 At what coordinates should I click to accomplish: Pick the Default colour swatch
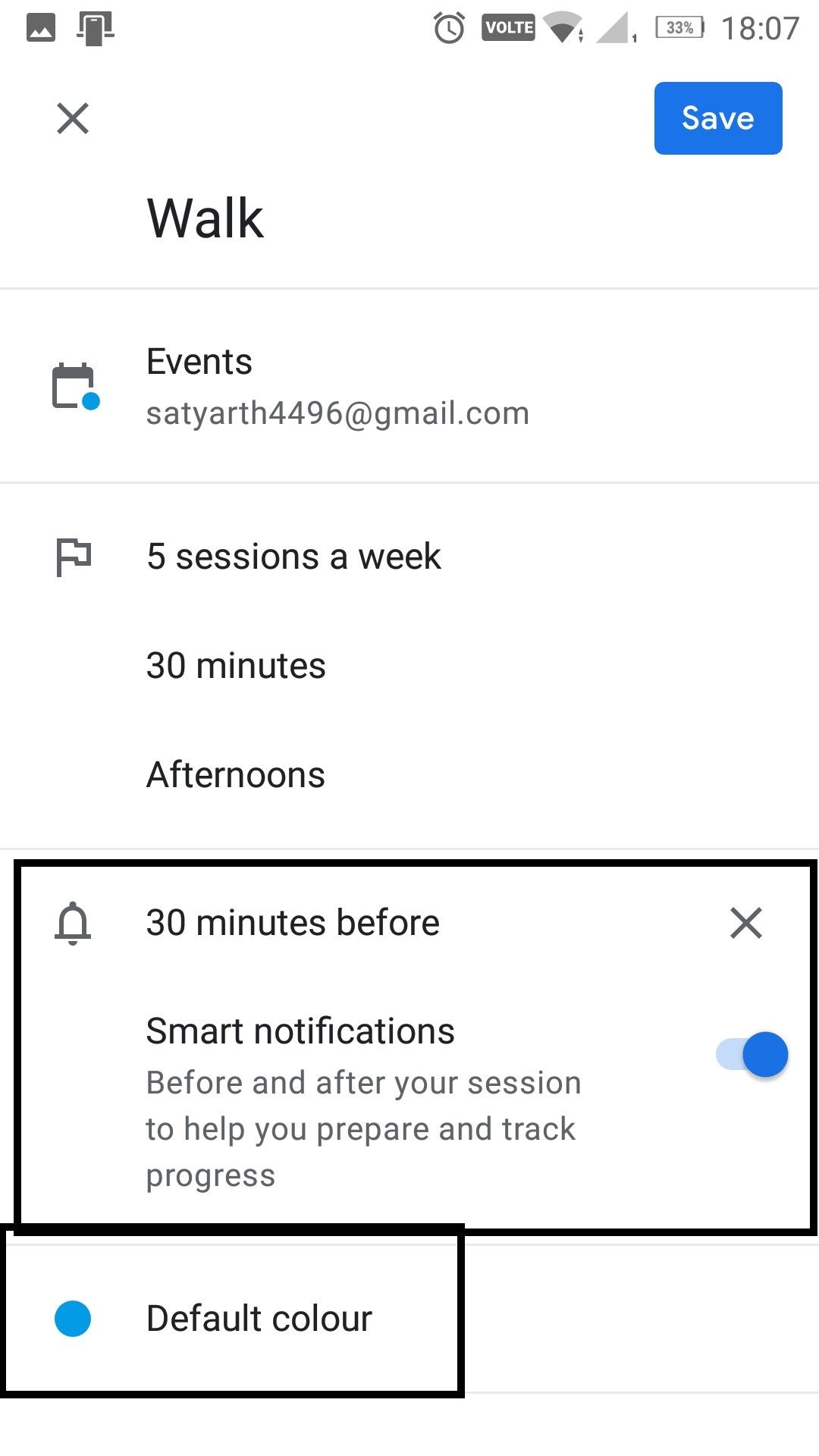coord(73,1318)
